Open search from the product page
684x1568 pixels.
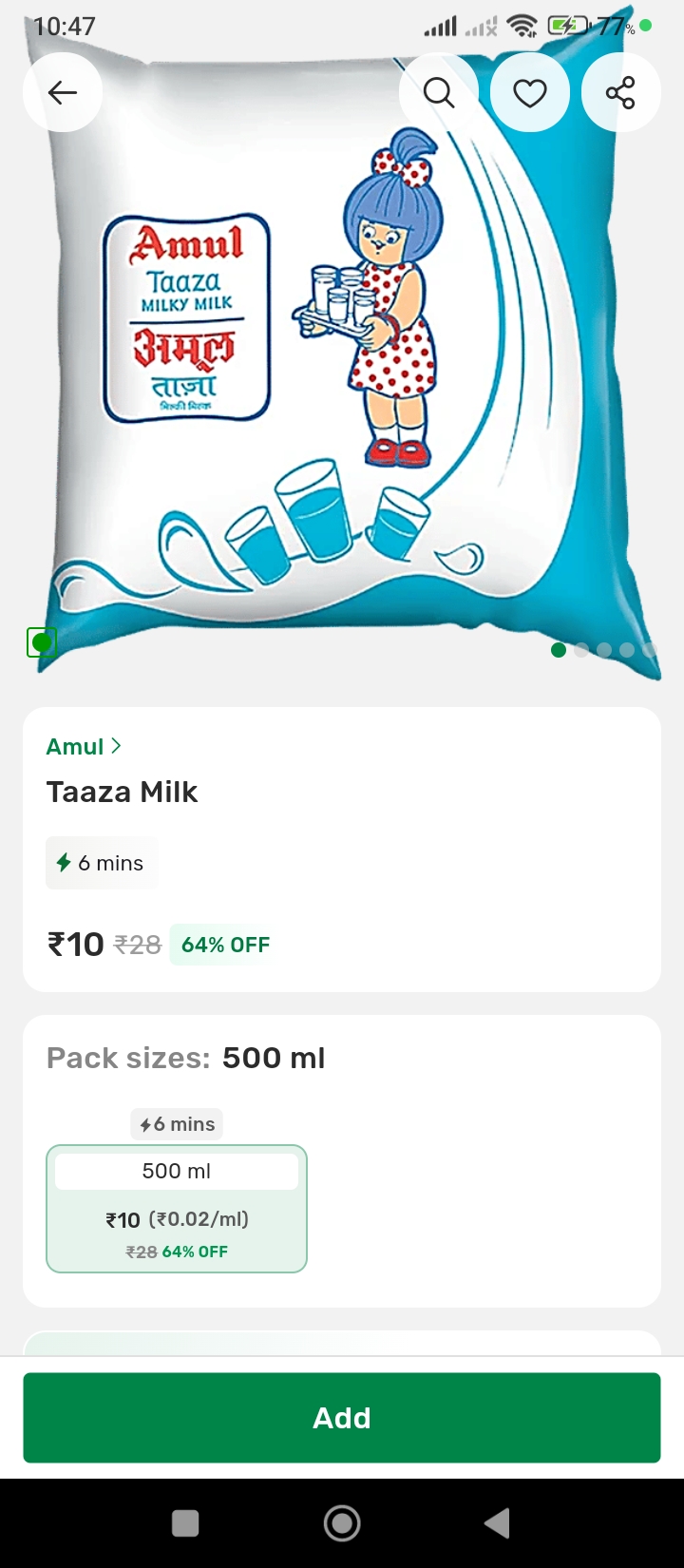point(439,92)
